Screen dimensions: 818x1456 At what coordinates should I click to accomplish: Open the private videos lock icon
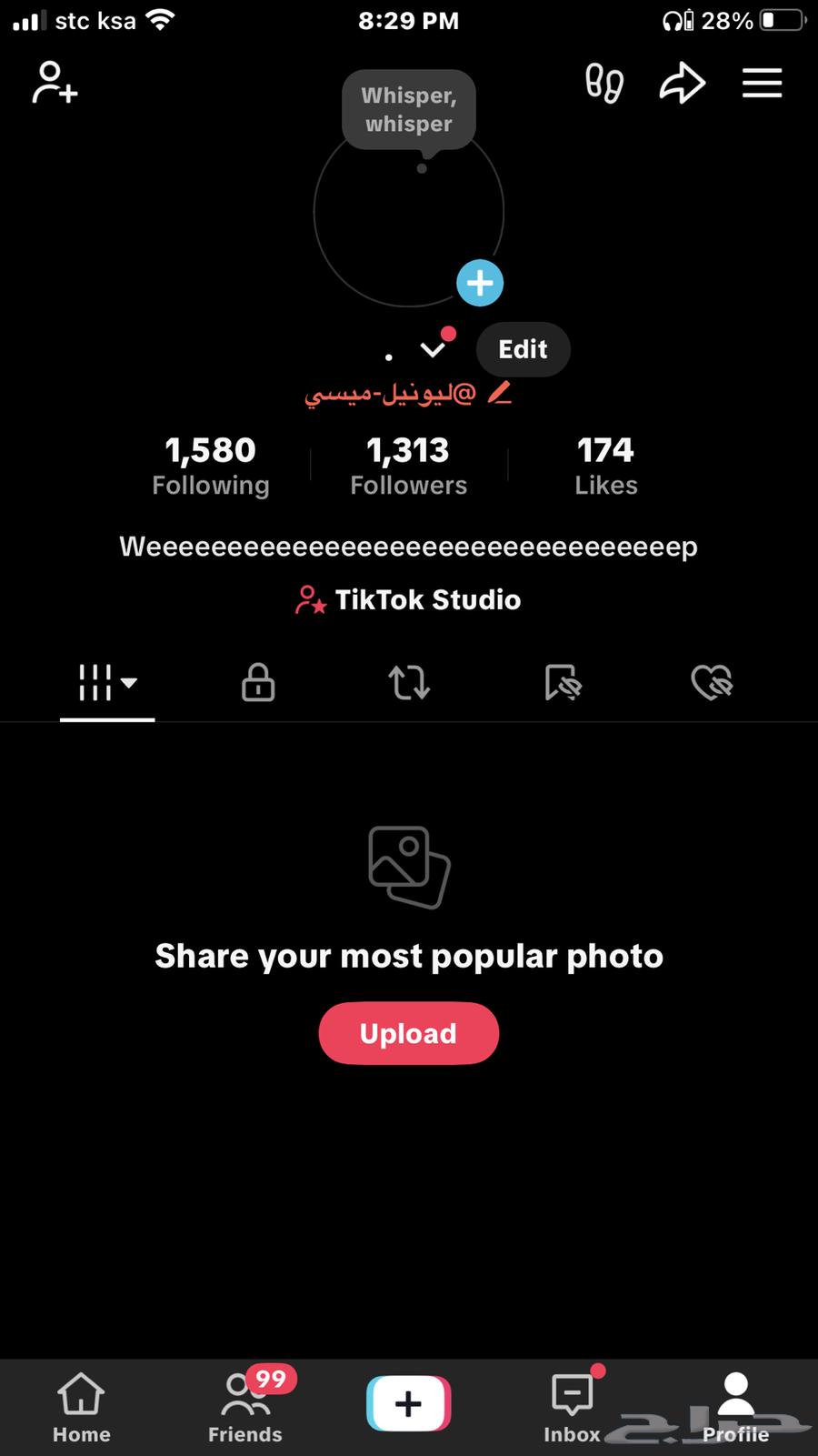click(257, 683)
